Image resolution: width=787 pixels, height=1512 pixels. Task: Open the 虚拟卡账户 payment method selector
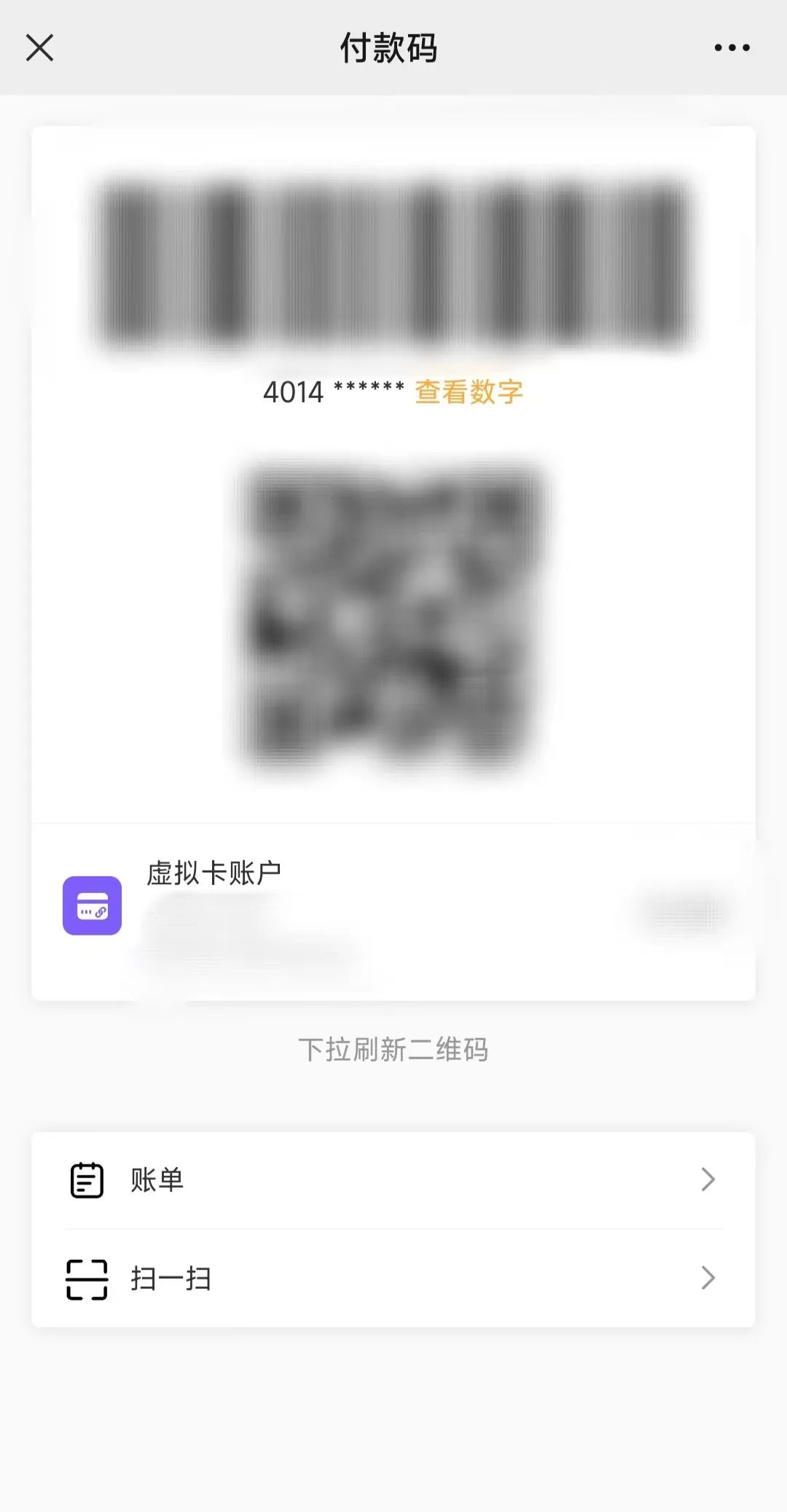[393, 906]
